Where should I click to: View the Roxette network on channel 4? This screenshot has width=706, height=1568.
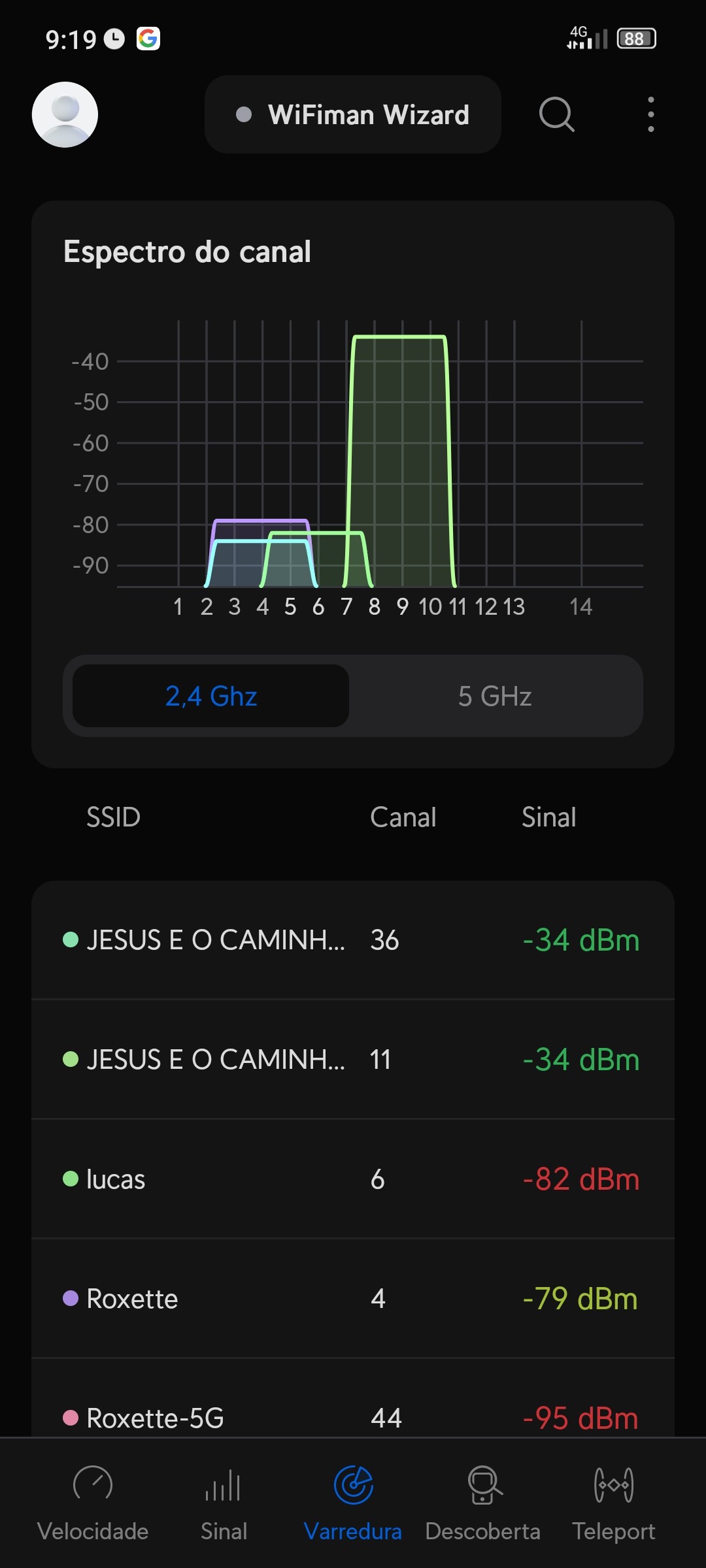353,1298
